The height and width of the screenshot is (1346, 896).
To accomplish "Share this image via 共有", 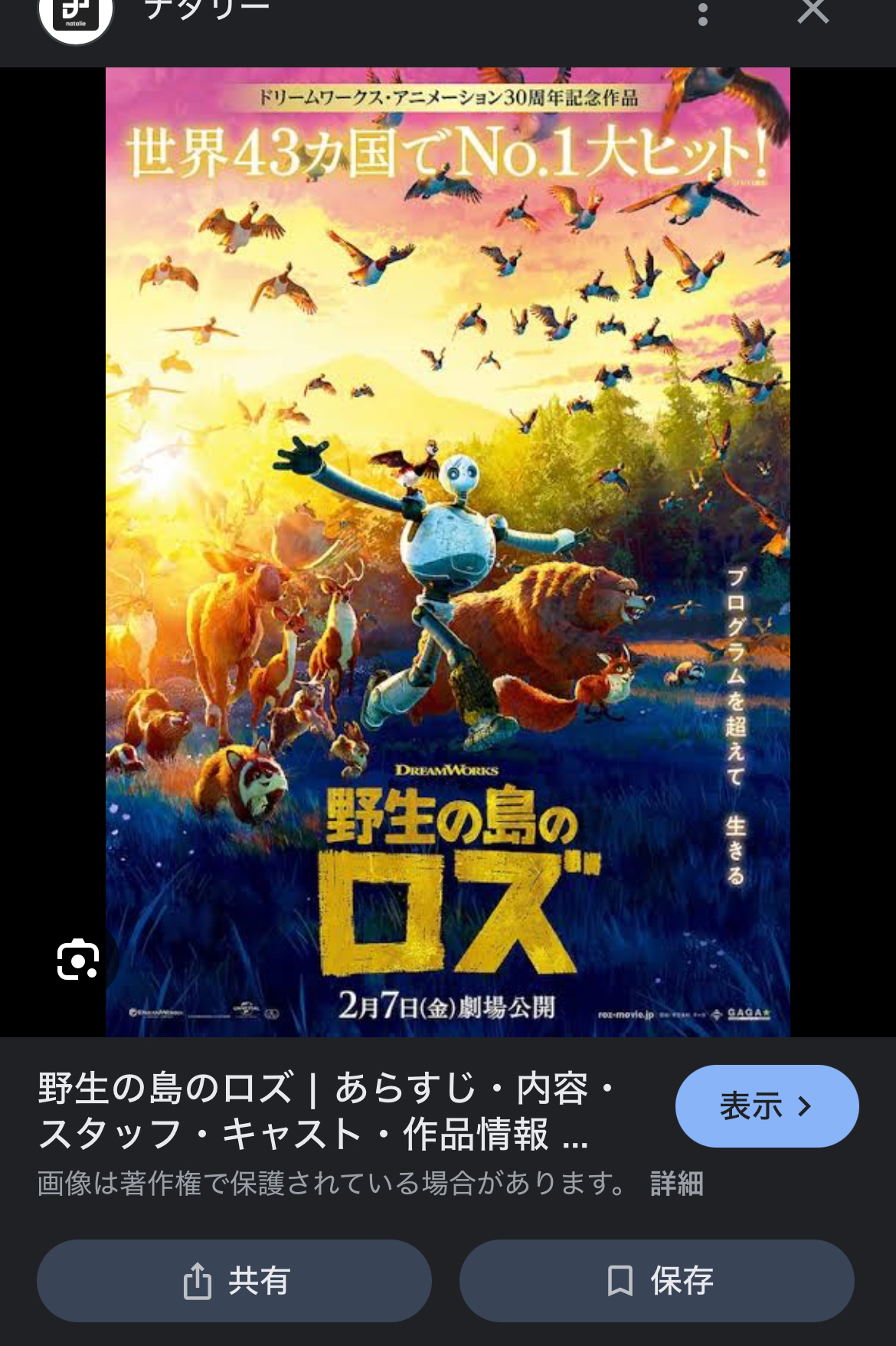I will point(234,1280).
